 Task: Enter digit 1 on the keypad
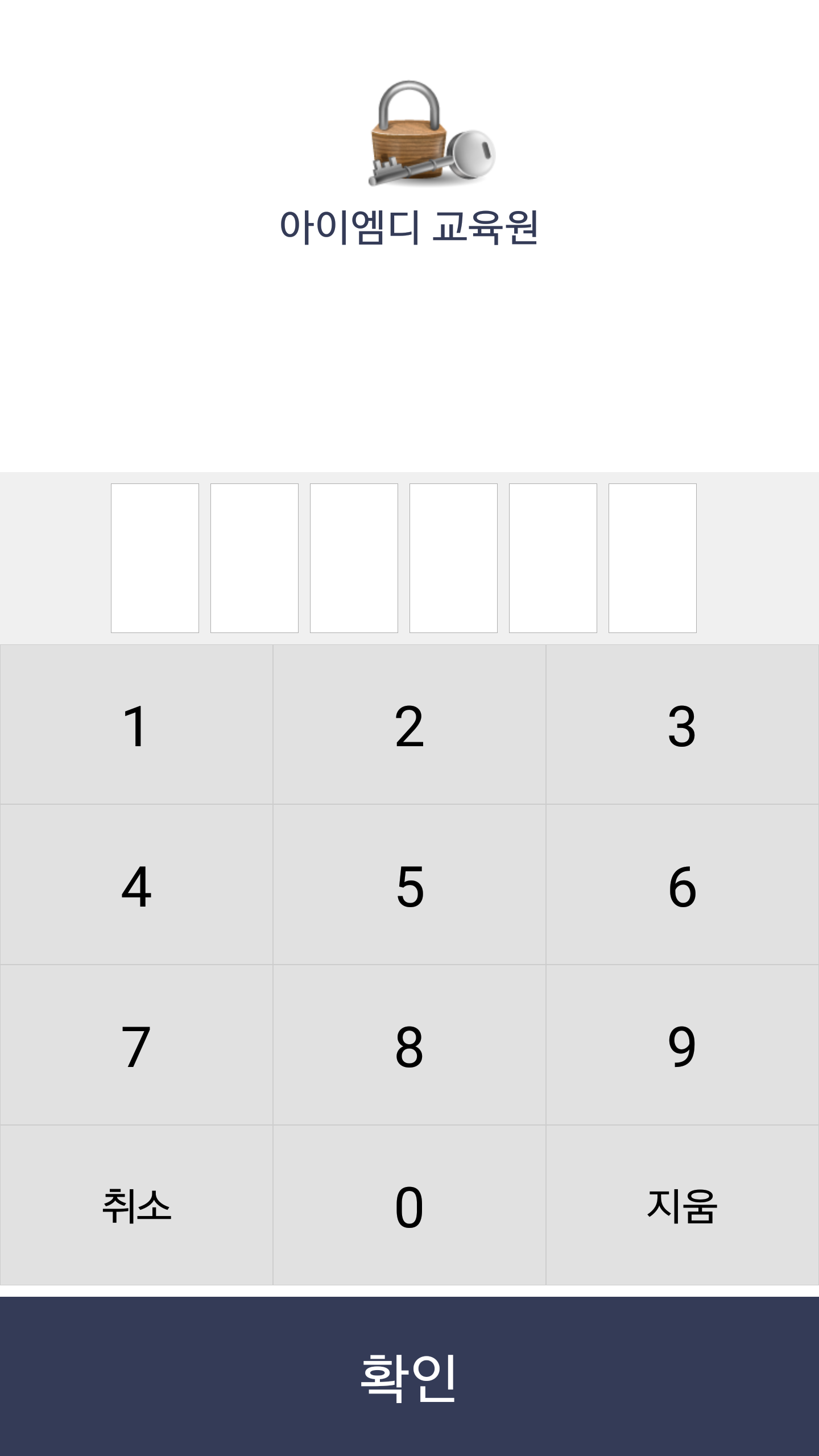(136, 725)
